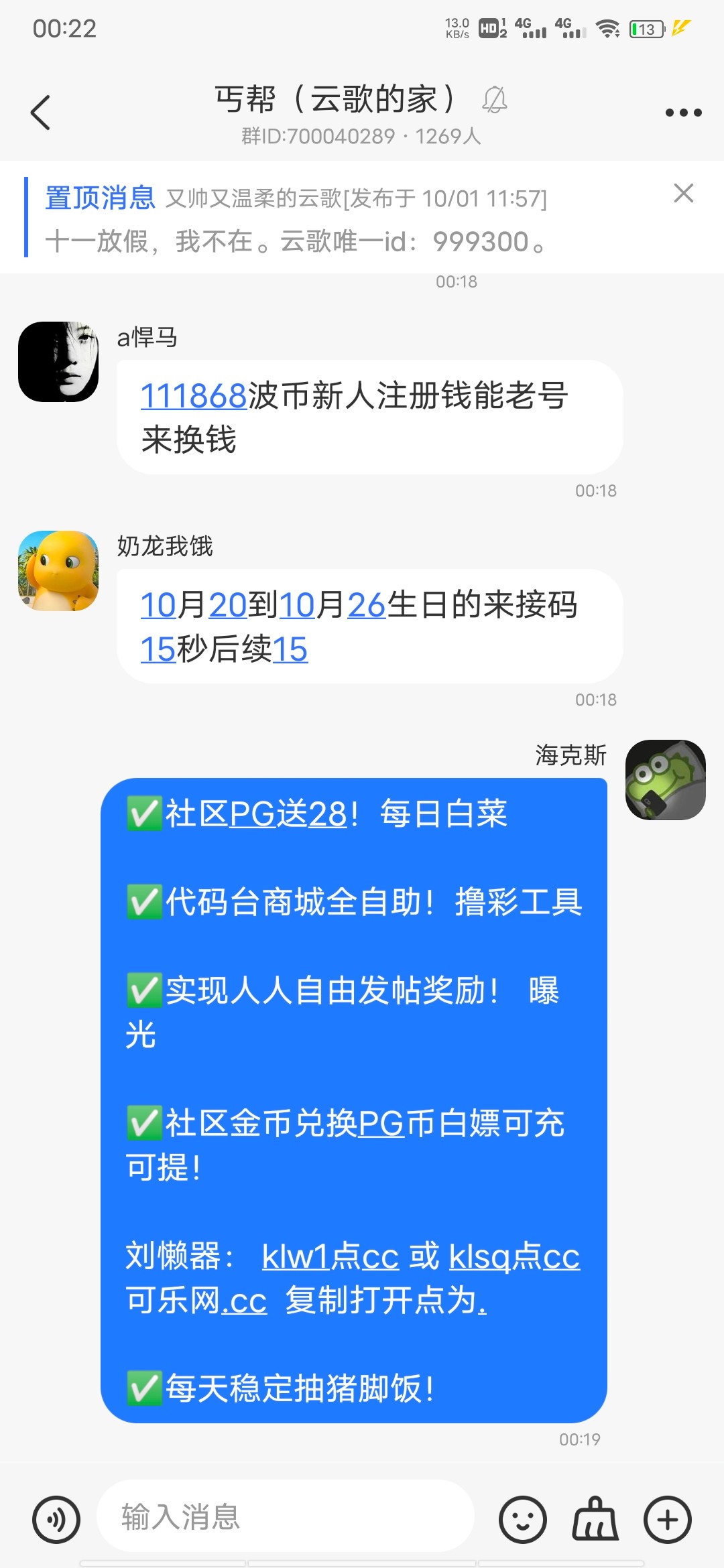Open the notification bell beside the group name
This screenshot has width=724, height=1568.
click(496, 101)
